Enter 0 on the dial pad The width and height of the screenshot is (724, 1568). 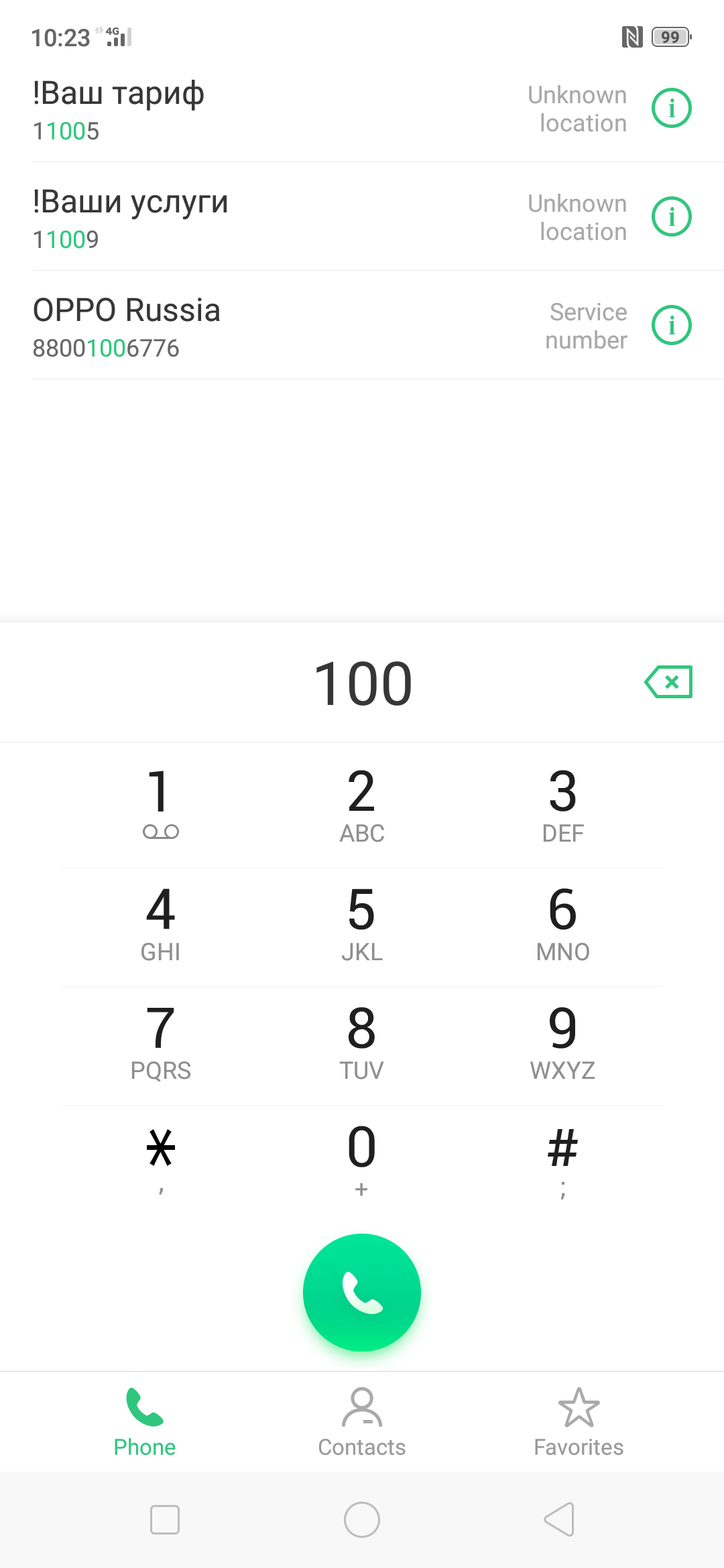(361, 1159)
